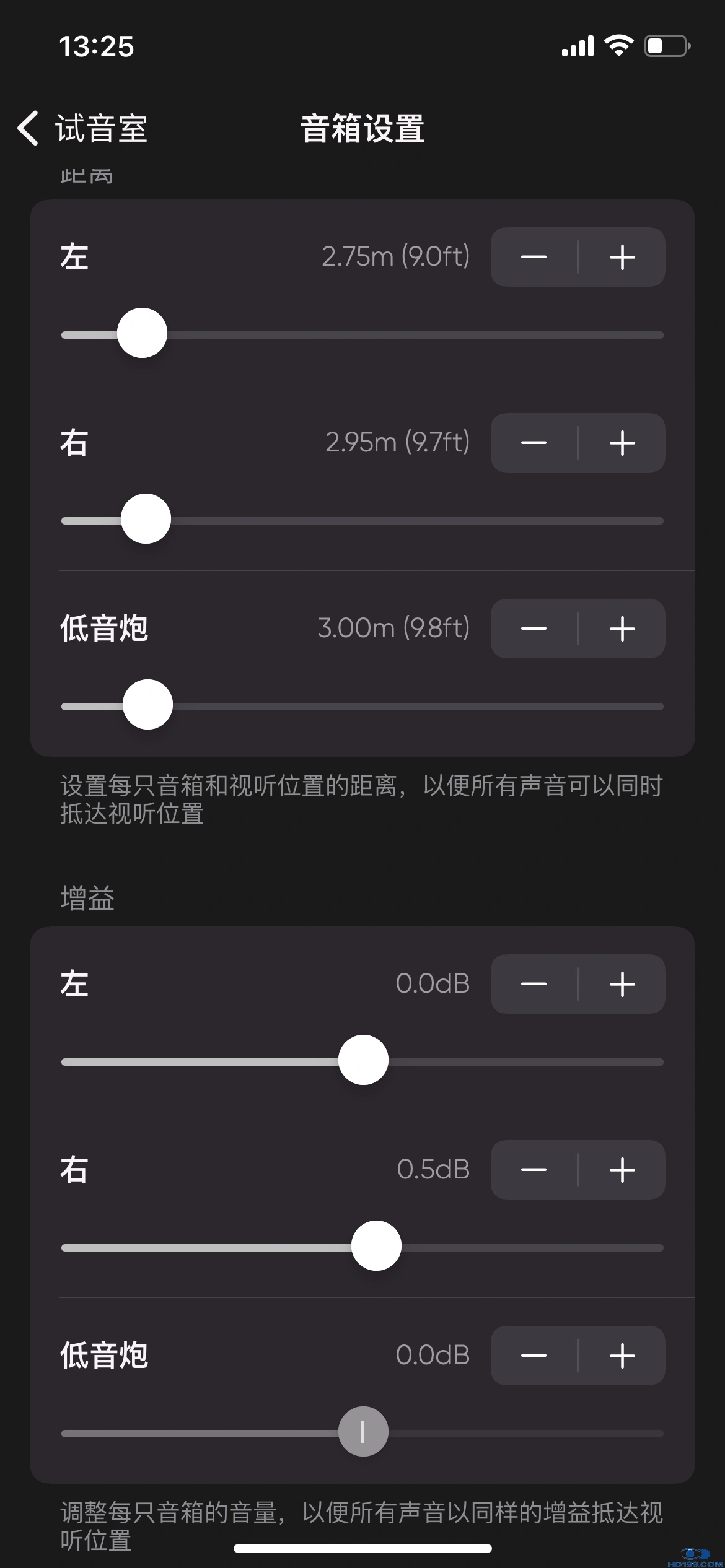Lower right speaker gain from 0.5dB
The image size is (725, 1568).
coord(534,1170)
